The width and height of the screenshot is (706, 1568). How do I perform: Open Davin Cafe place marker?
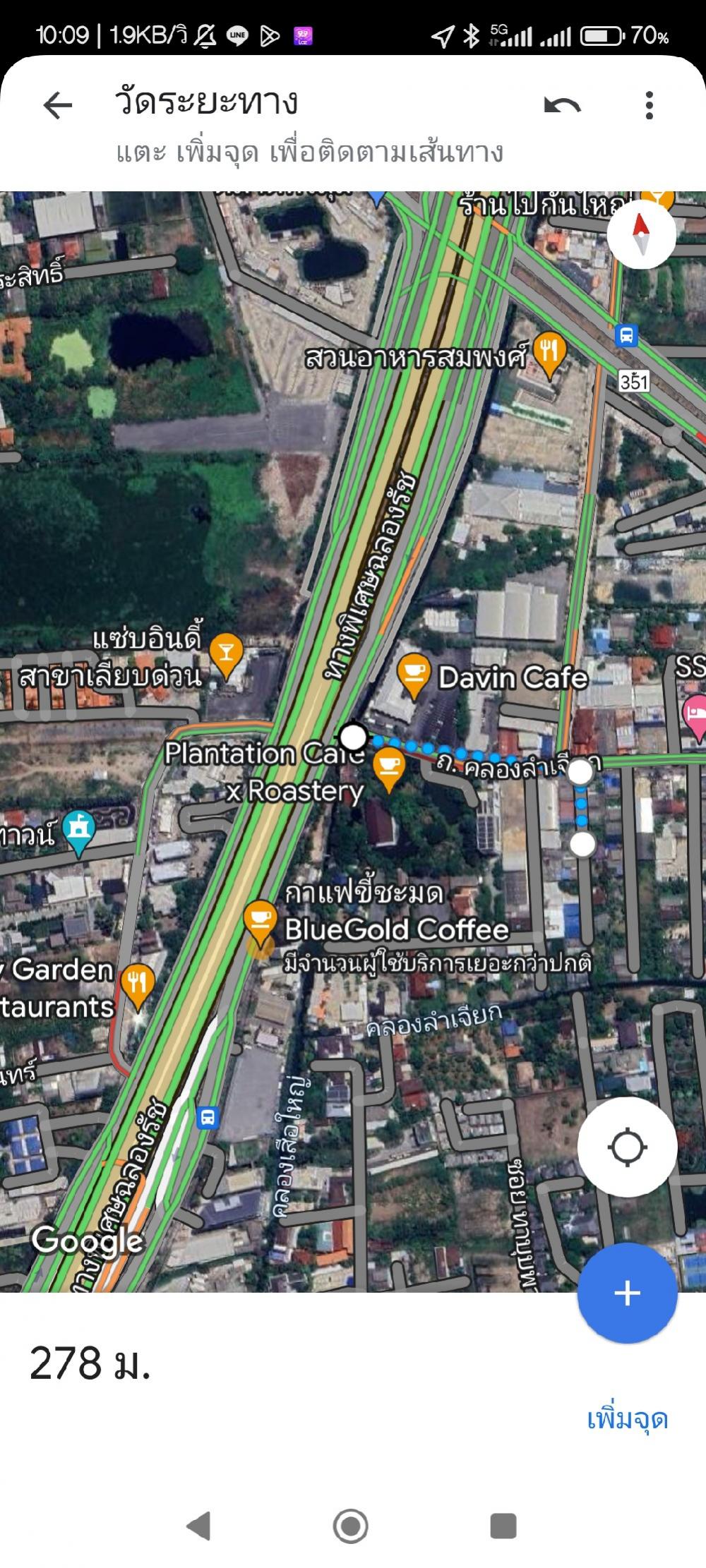point(413,676)
